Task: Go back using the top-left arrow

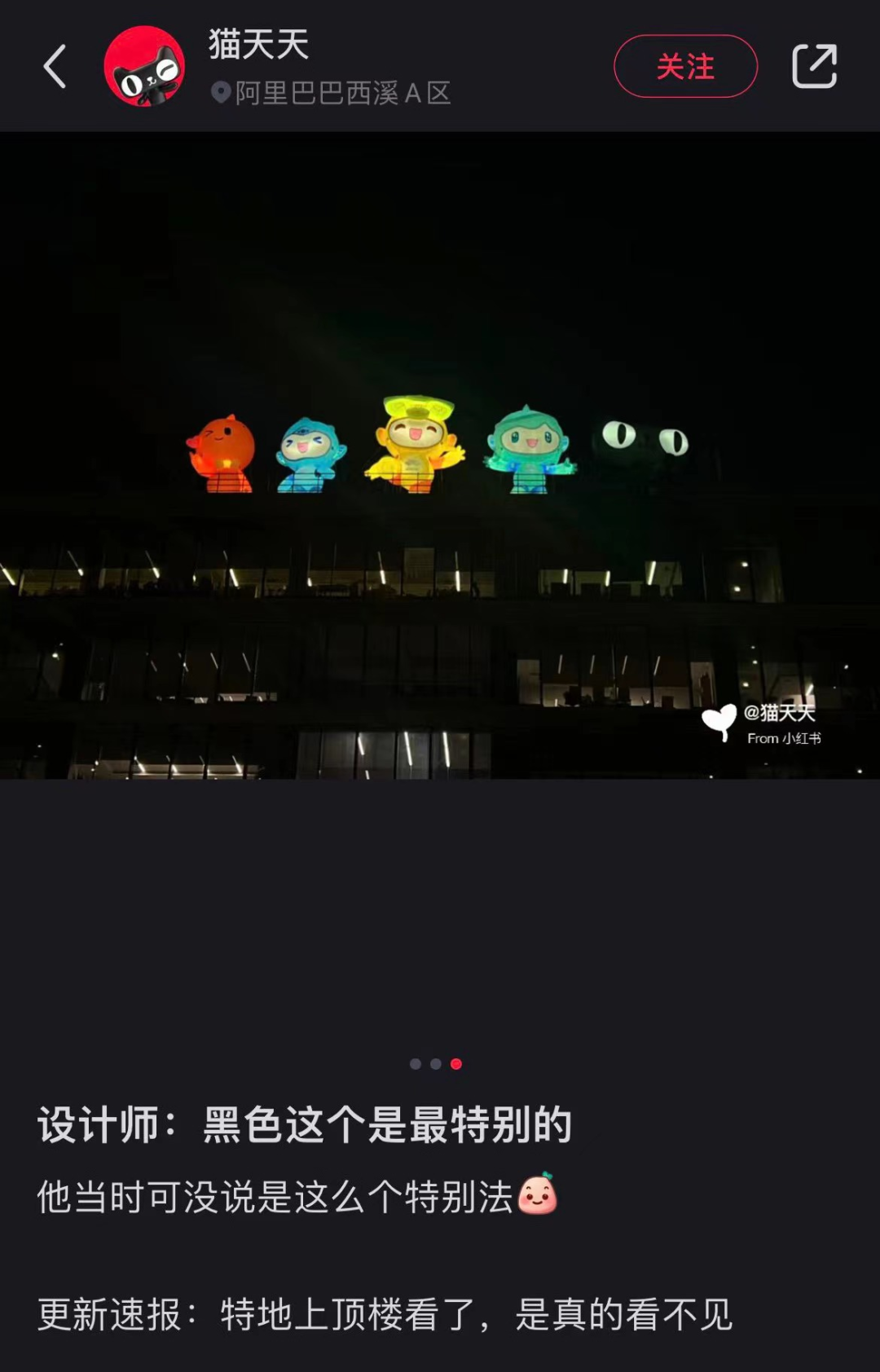Action: tap(55, 66)
